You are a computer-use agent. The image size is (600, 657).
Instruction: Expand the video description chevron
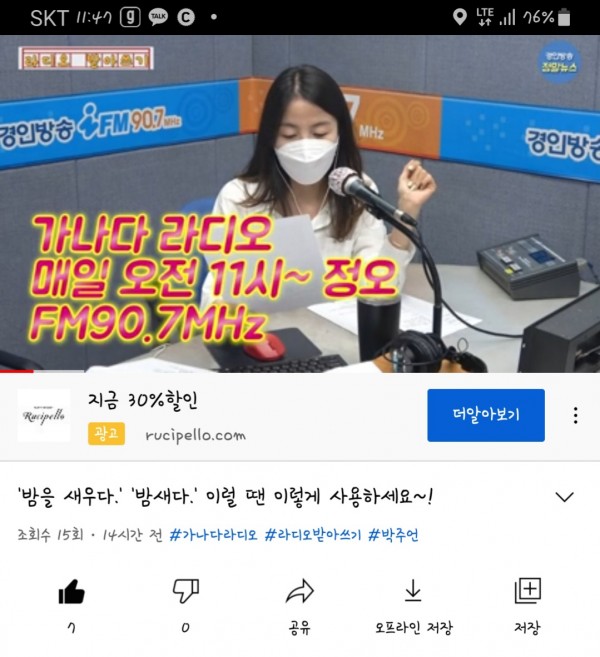[x=564, y=497]
